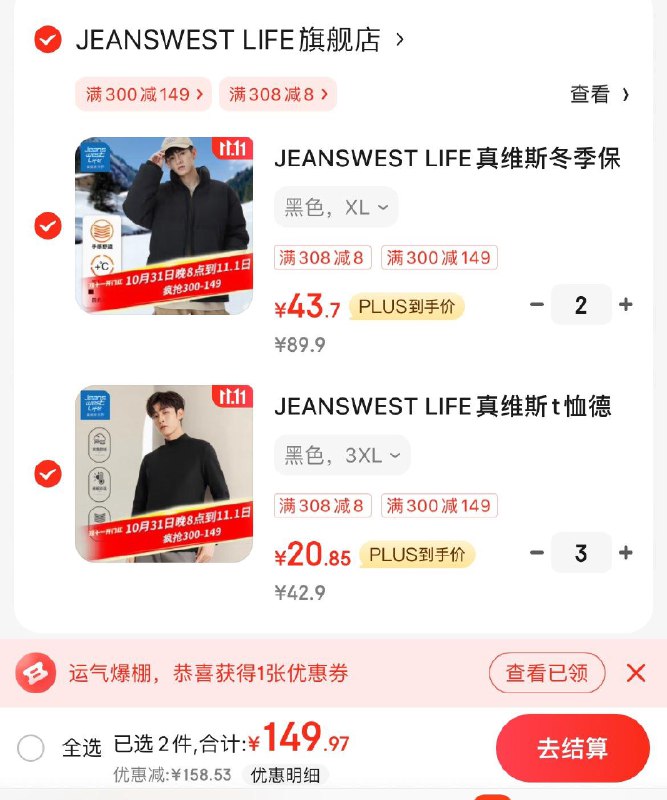
Task: Increase the winter jacket quantity
Action: (x=626, y=305)
